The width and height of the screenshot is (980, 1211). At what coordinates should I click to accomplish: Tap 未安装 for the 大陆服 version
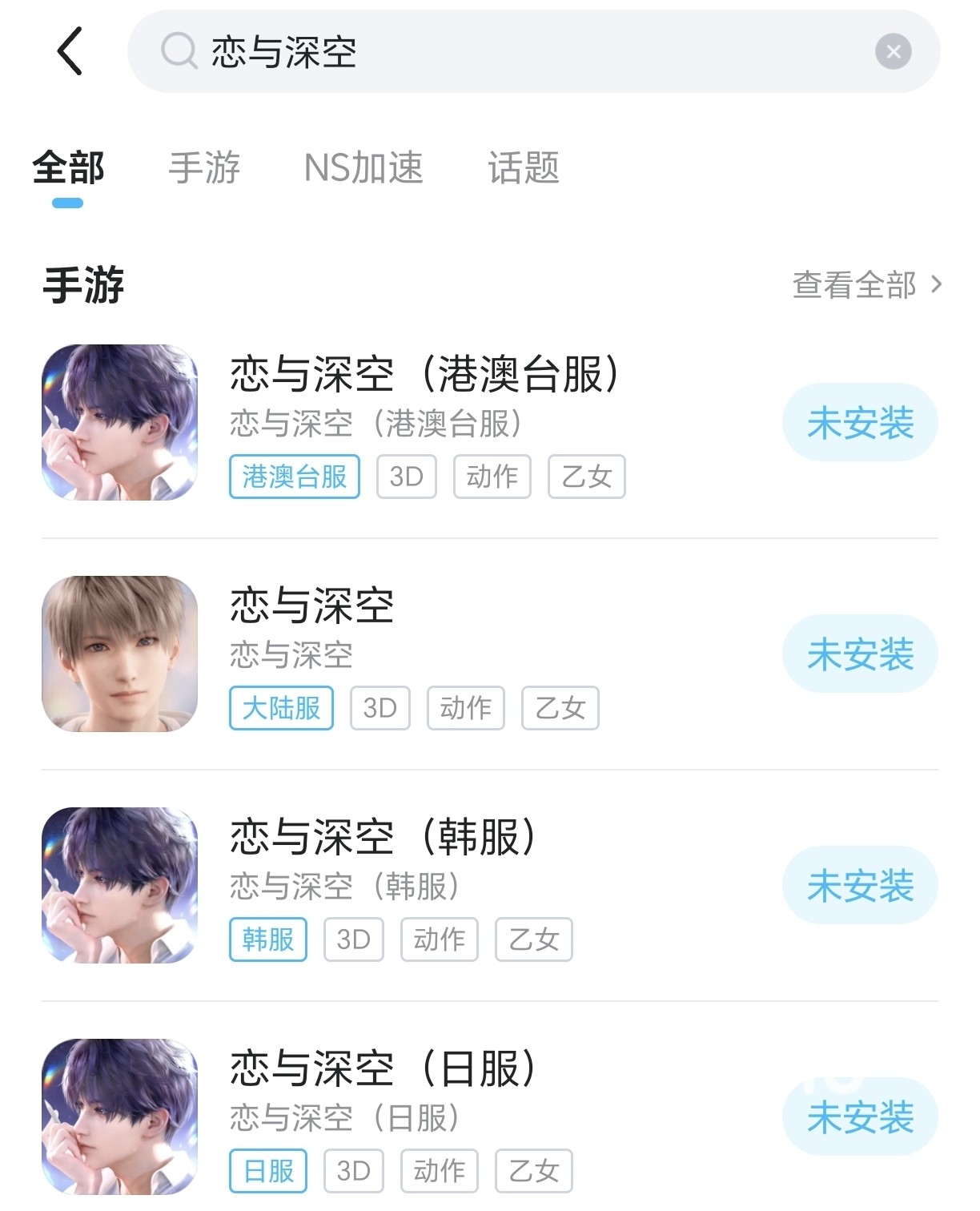click(x=859, y=654)
